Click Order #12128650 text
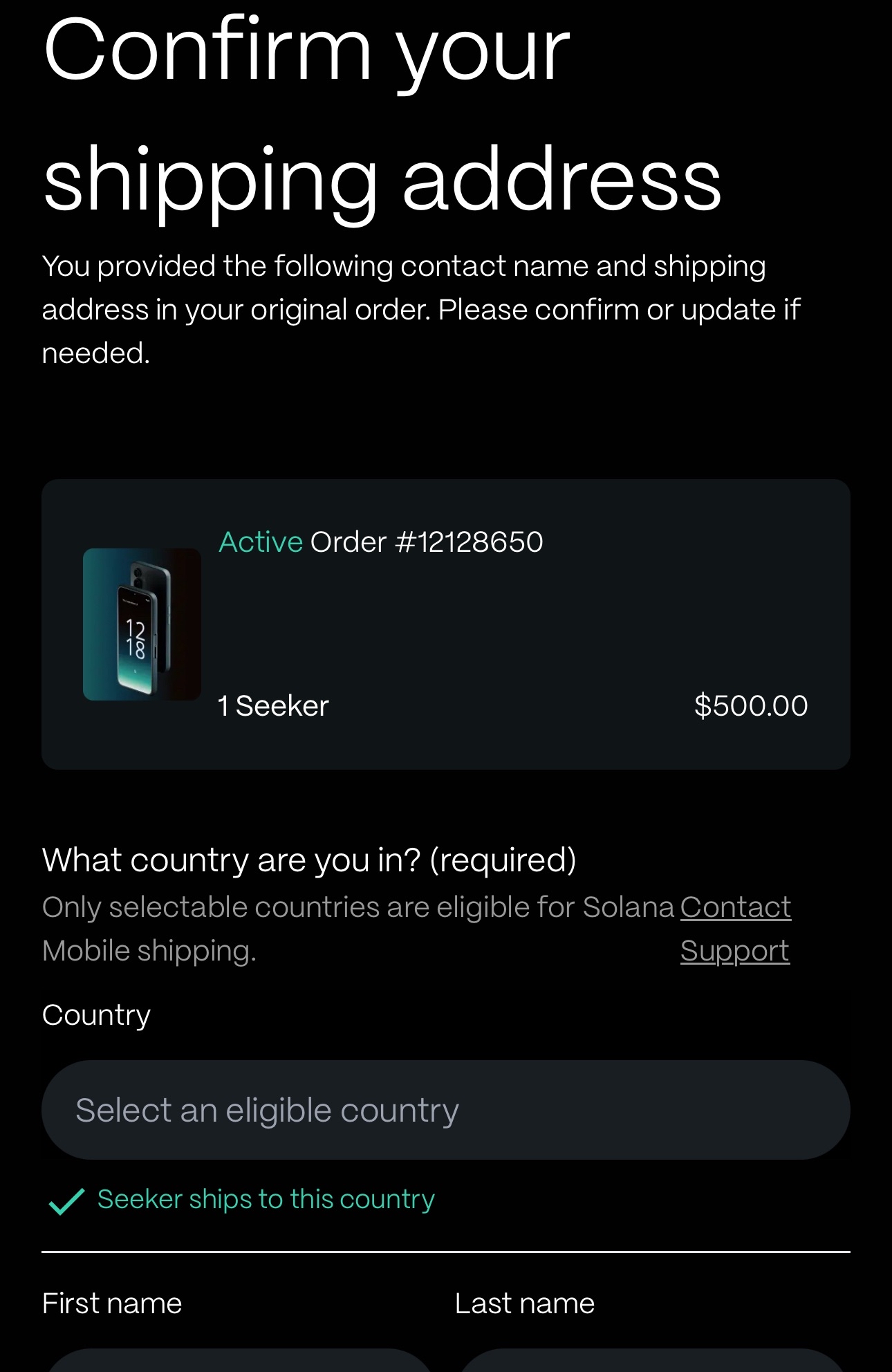892x1372 pixels. (427, 542)
